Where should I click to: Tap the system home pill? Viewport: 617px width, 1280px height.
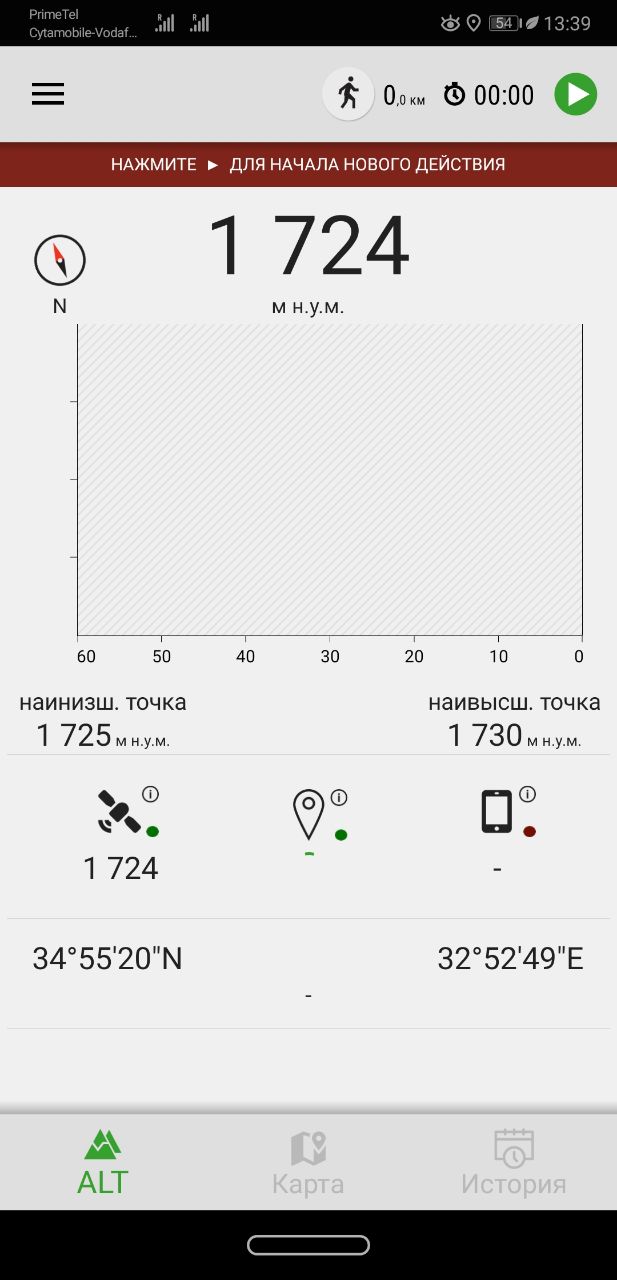click(x=308, y=1245)
